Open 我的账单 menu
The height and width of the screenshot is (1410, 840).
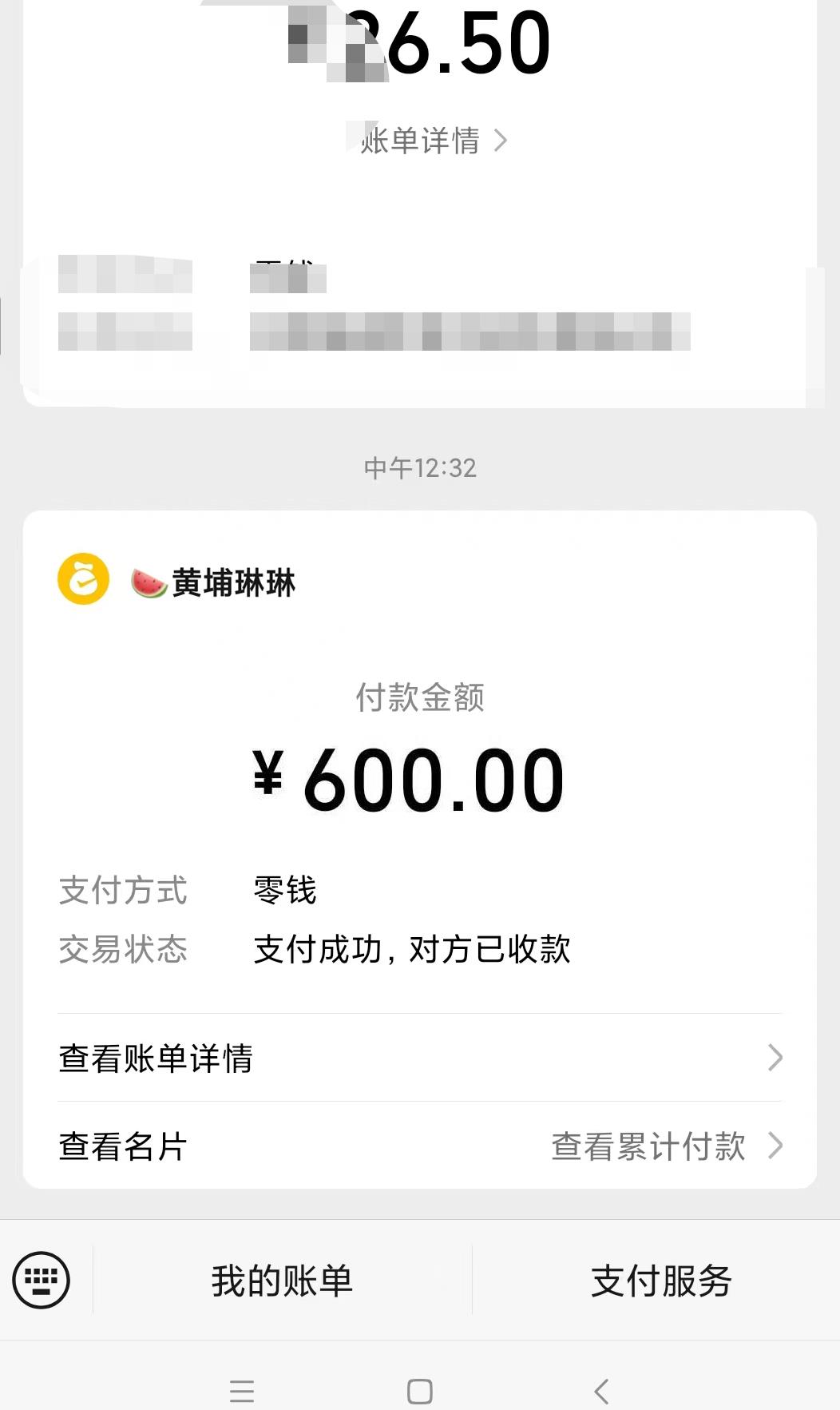[282, 1281]
